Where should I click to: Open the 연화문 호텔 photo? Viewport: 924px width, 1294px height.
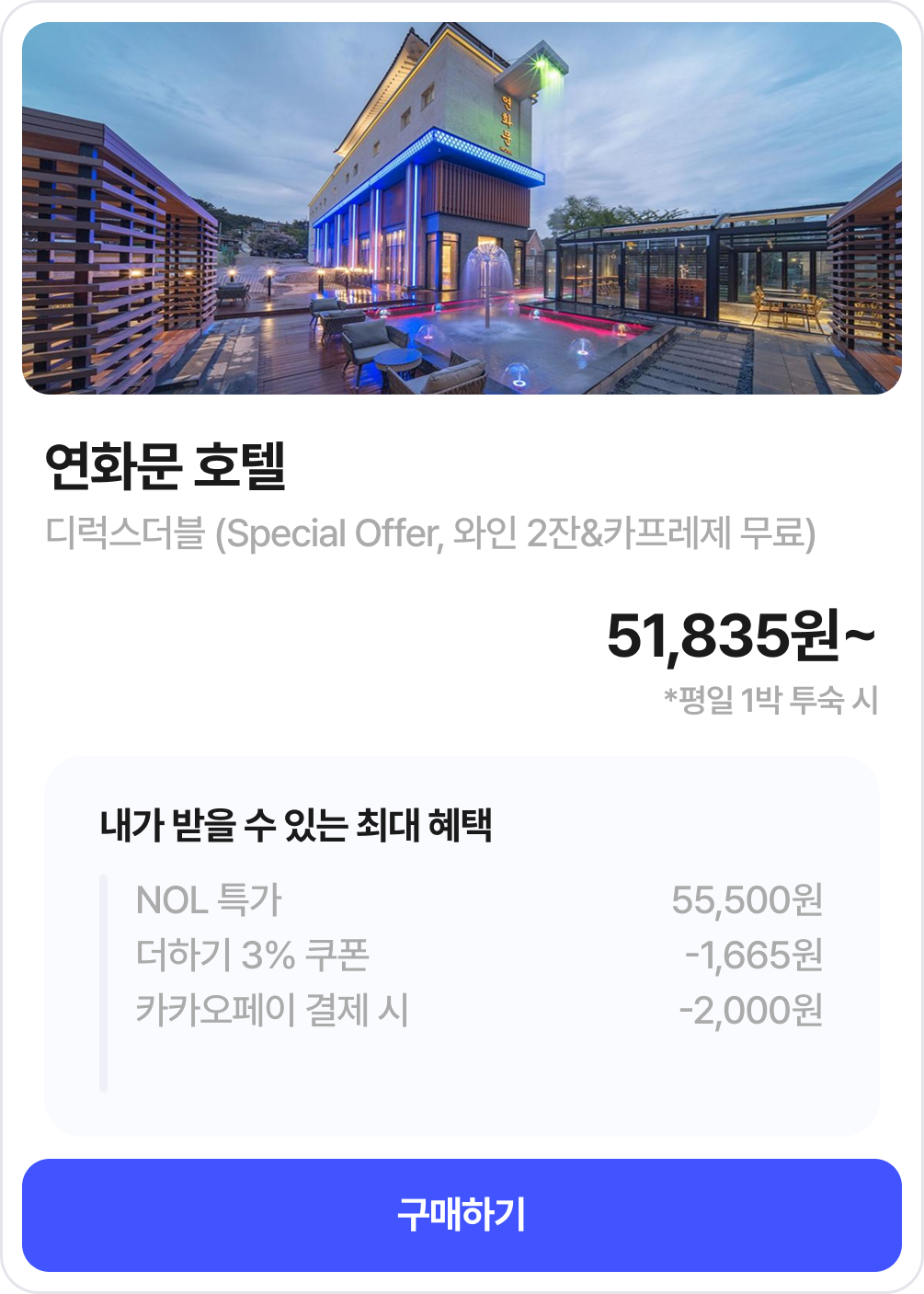(x=462, y=209)
